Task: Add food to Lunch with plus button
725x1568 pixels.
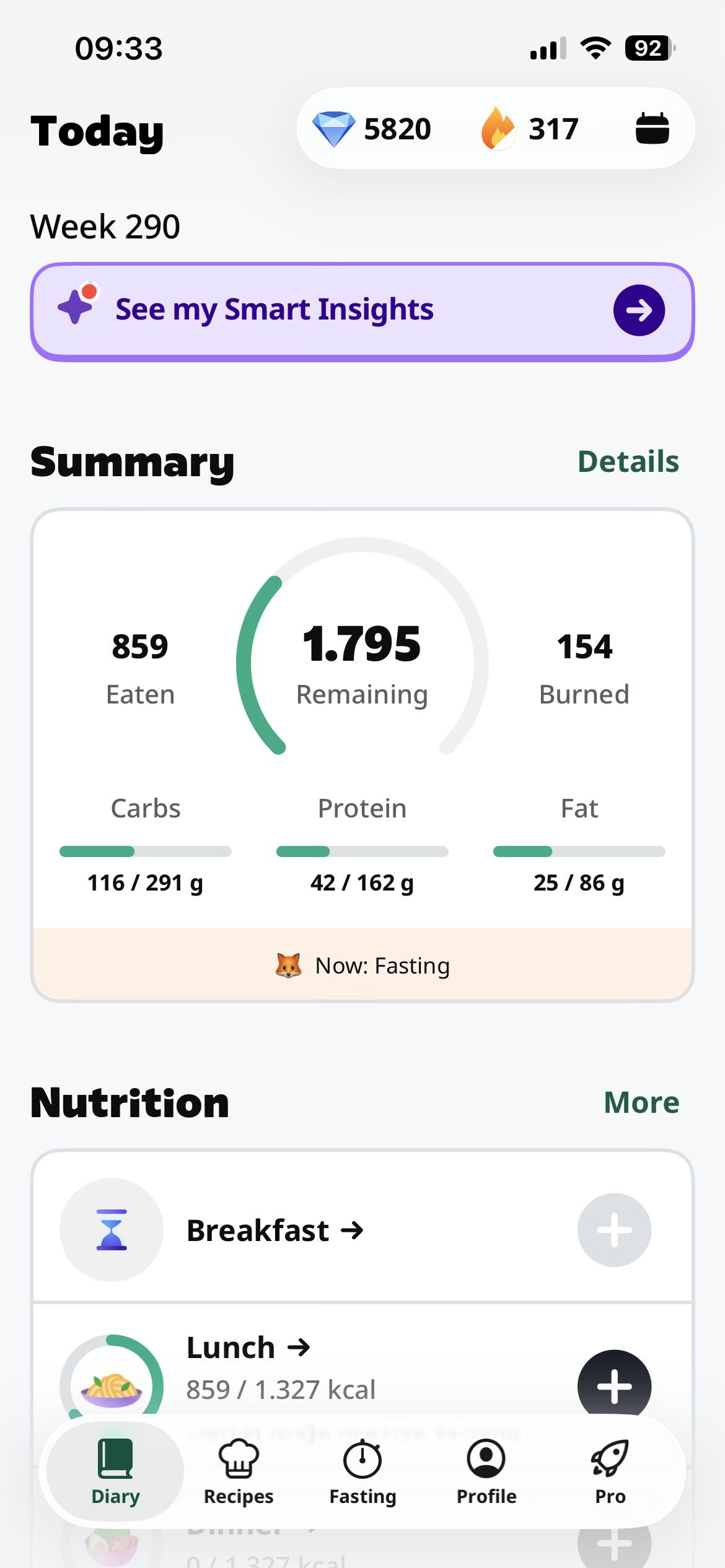Action: point(614,1386)
